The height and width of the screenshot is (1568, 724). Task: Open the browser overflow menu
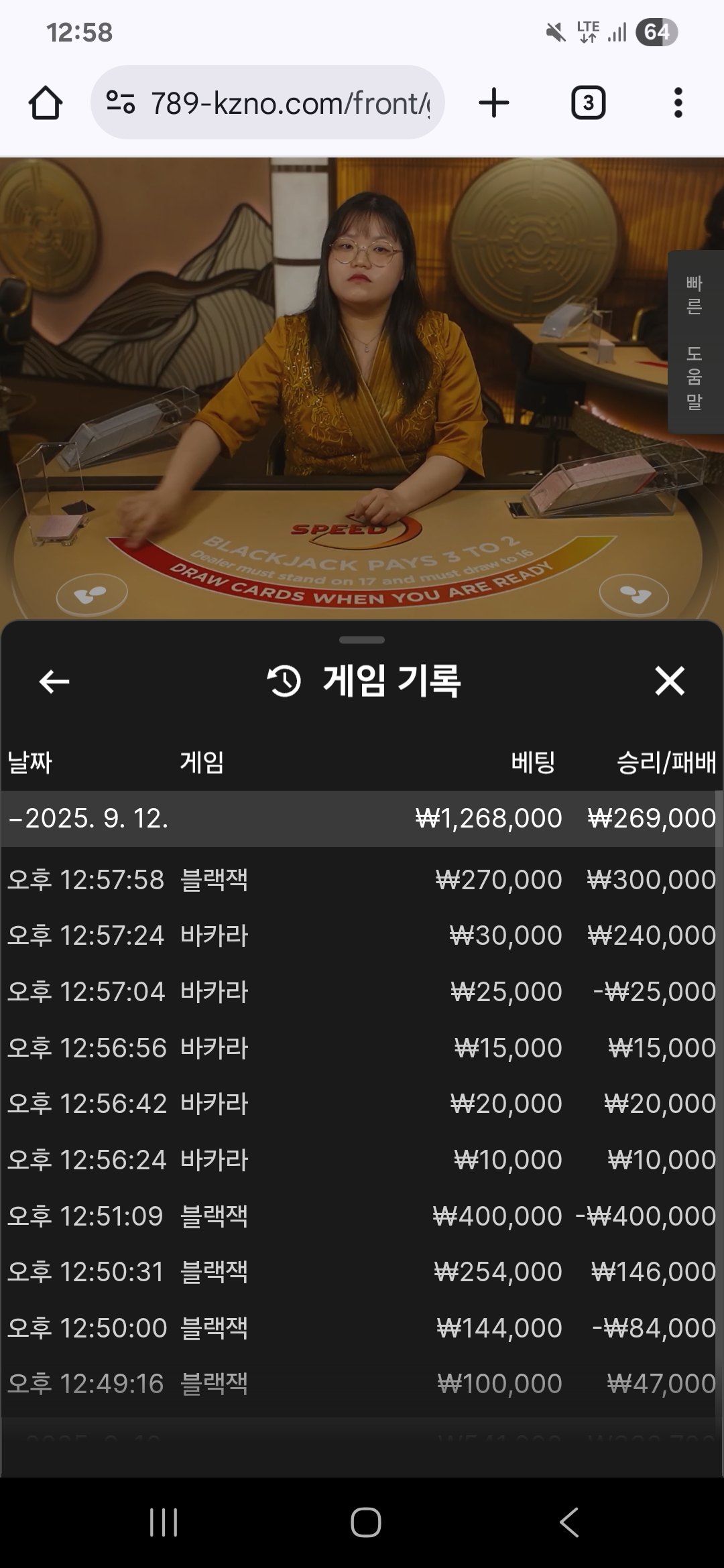[678, 103]
